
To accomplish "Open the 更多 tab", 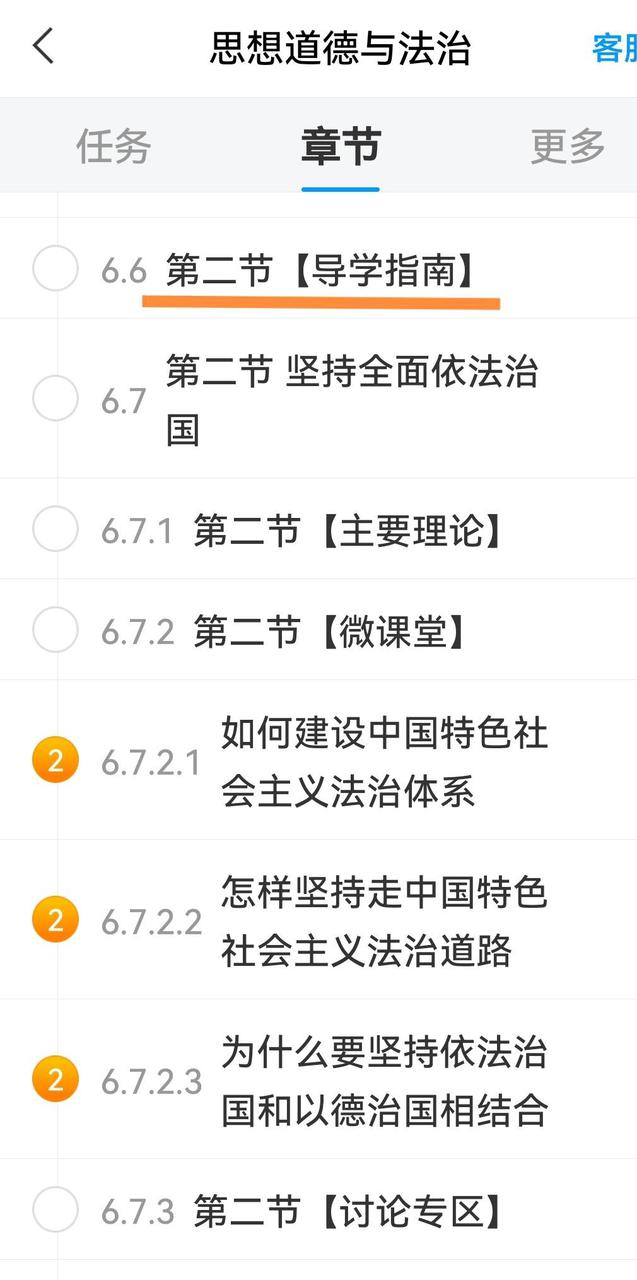I will [568, 147].
